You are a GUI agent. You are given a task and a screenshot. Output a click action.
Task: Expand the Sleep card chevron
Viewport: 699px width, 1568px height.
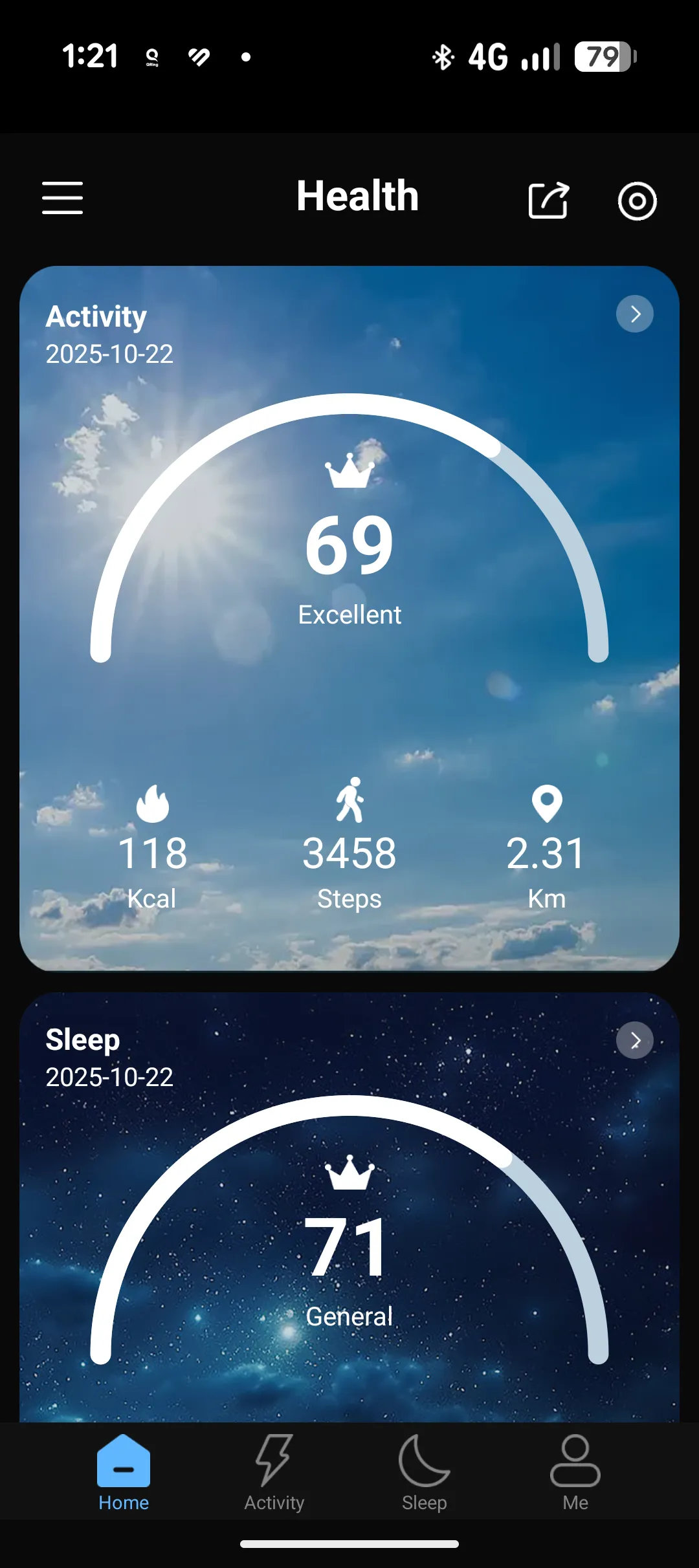[x=634, y=1041]
